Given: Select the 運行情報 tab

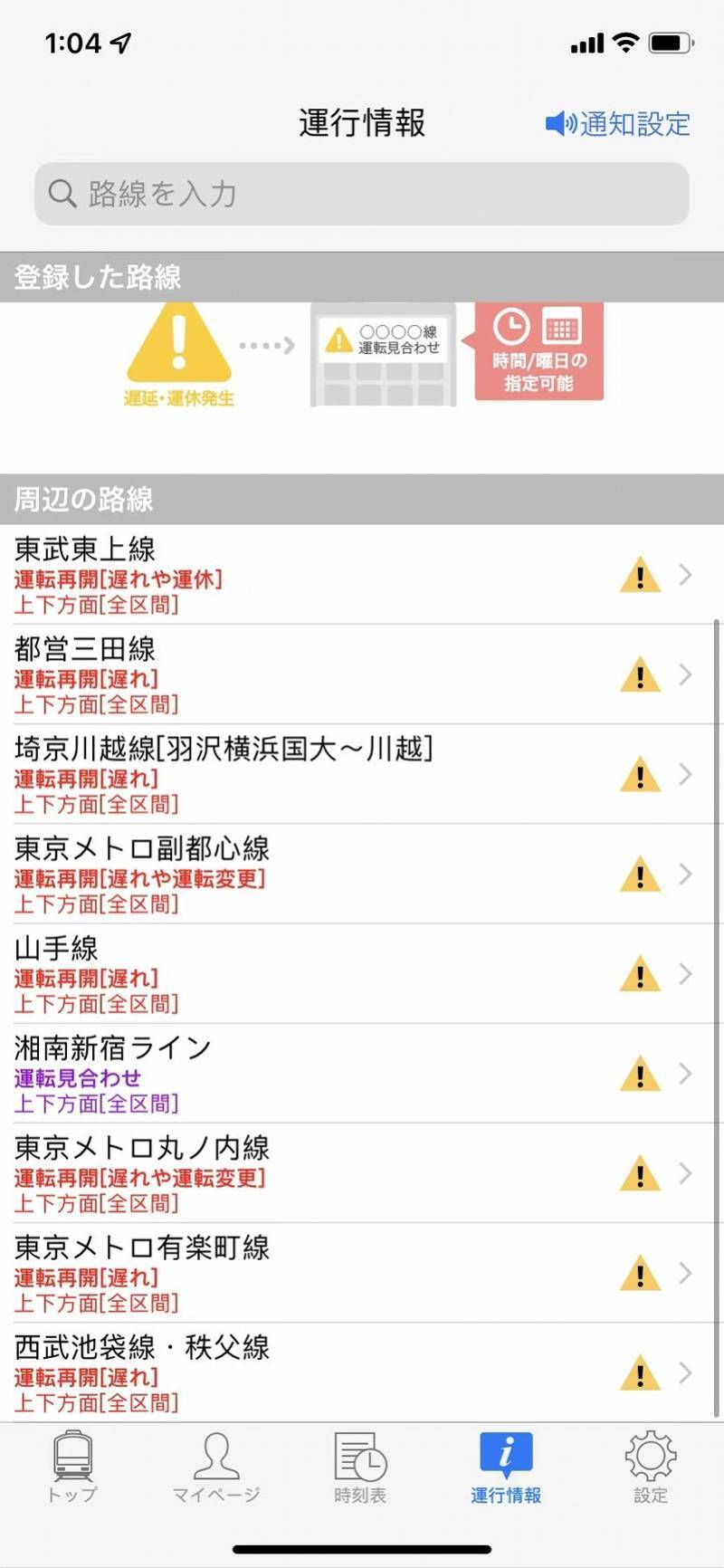Looking at the screenshot, I should point(506,1467).
